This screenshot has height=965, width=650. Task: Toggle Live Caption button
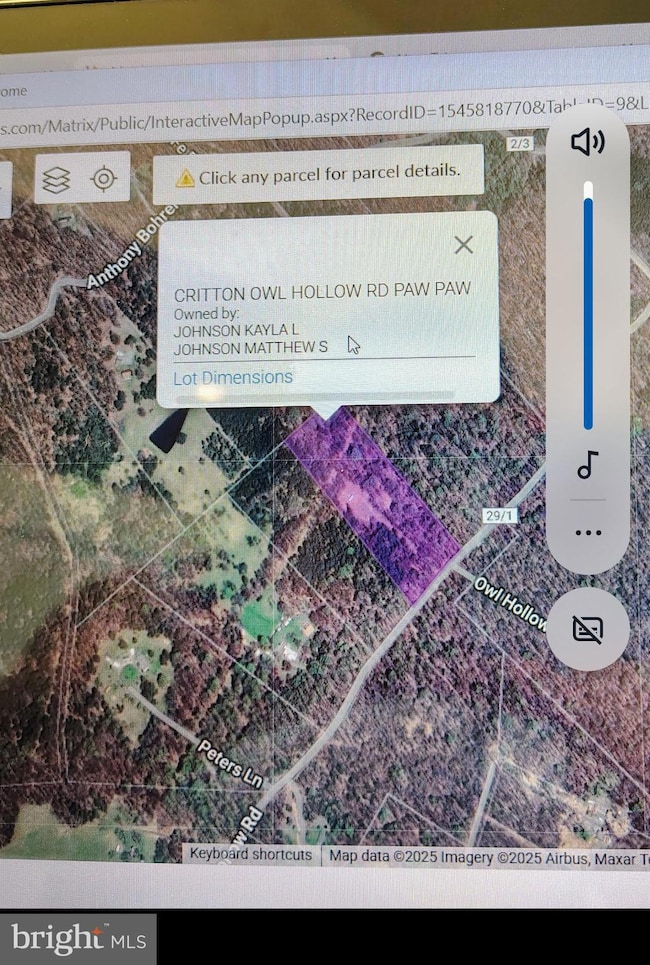click(x=588, y=629)
